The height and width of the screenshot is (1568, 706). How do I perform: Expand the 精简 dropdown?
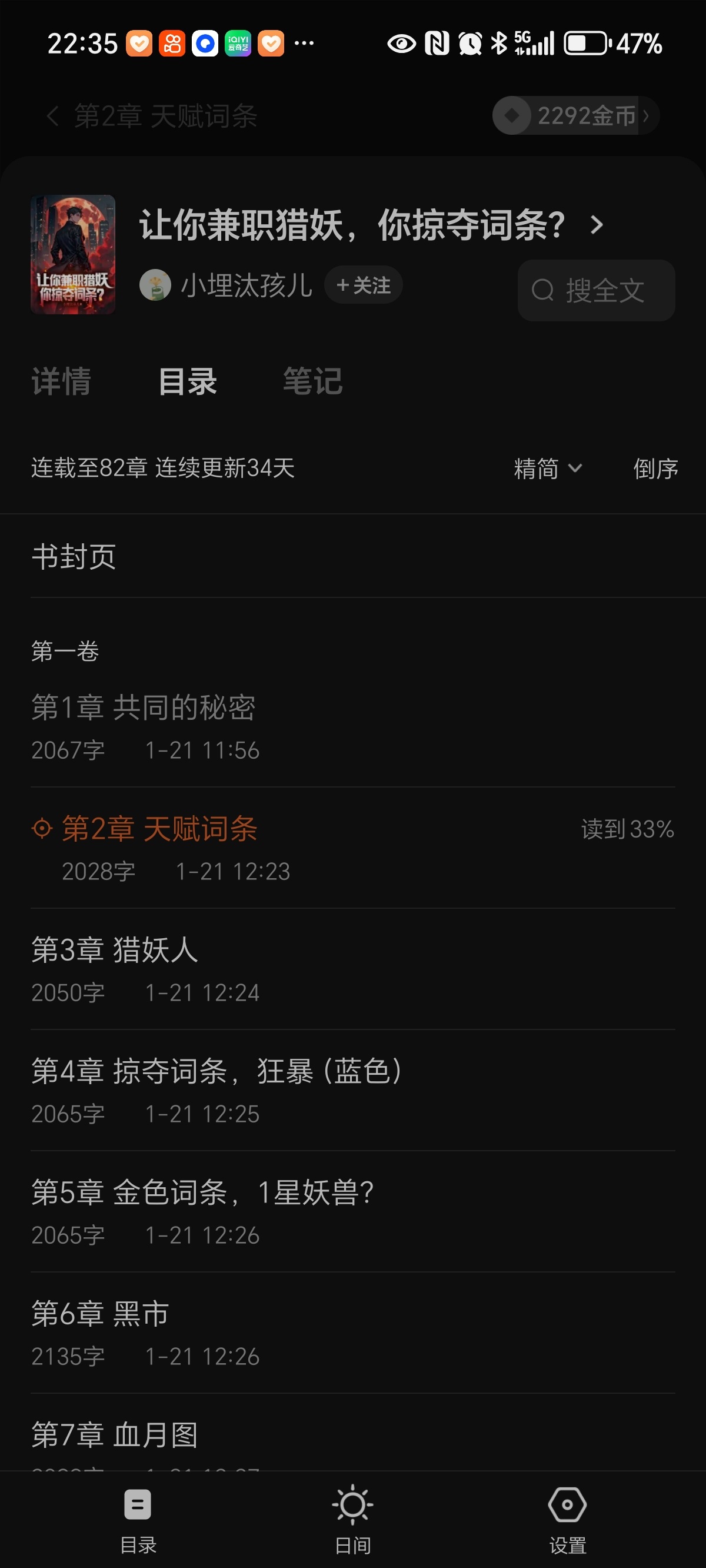click(548, 469)
